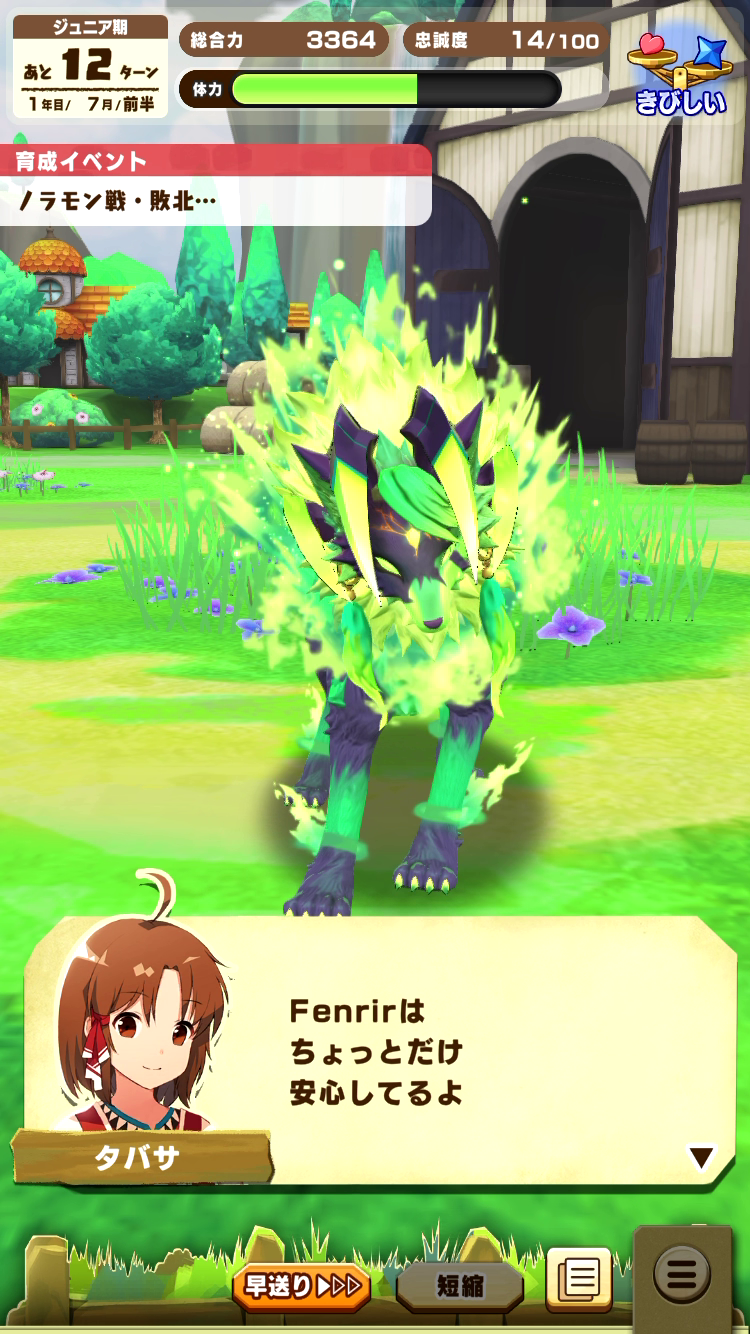Tap the 早送り fast-forward button
This screenshot has width=750, height=1334.
(x=301, y=1287)
